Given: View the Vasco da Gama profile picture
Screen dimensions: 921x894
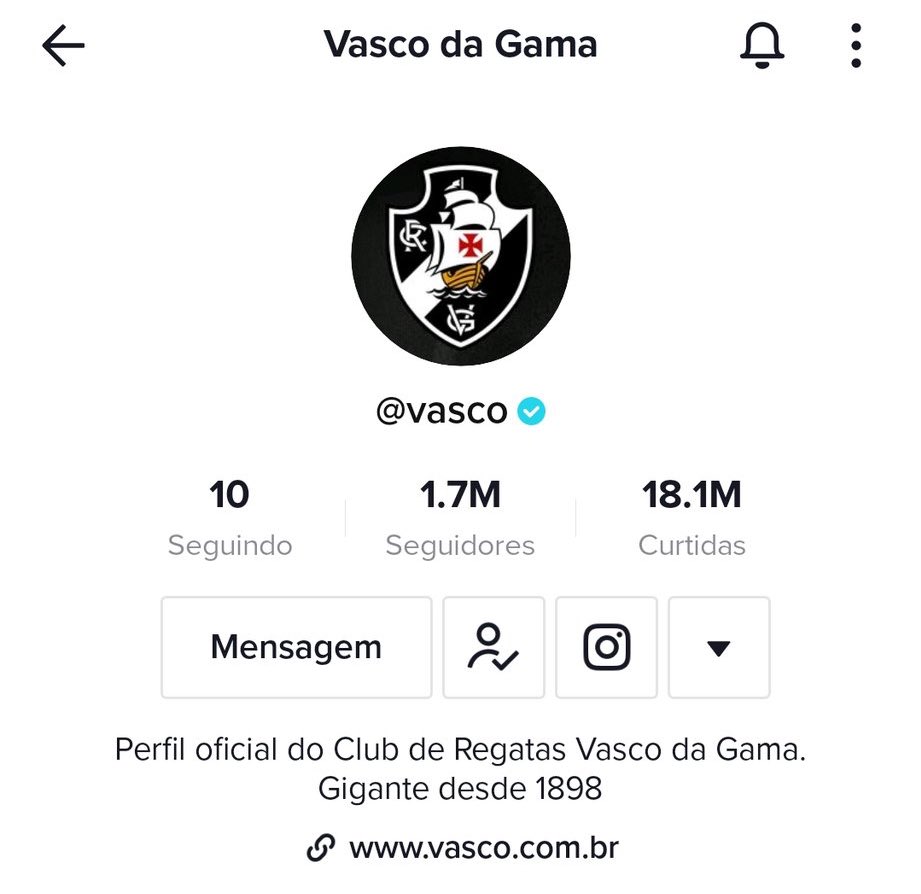Looking at the screenshot, I should 460,255.
